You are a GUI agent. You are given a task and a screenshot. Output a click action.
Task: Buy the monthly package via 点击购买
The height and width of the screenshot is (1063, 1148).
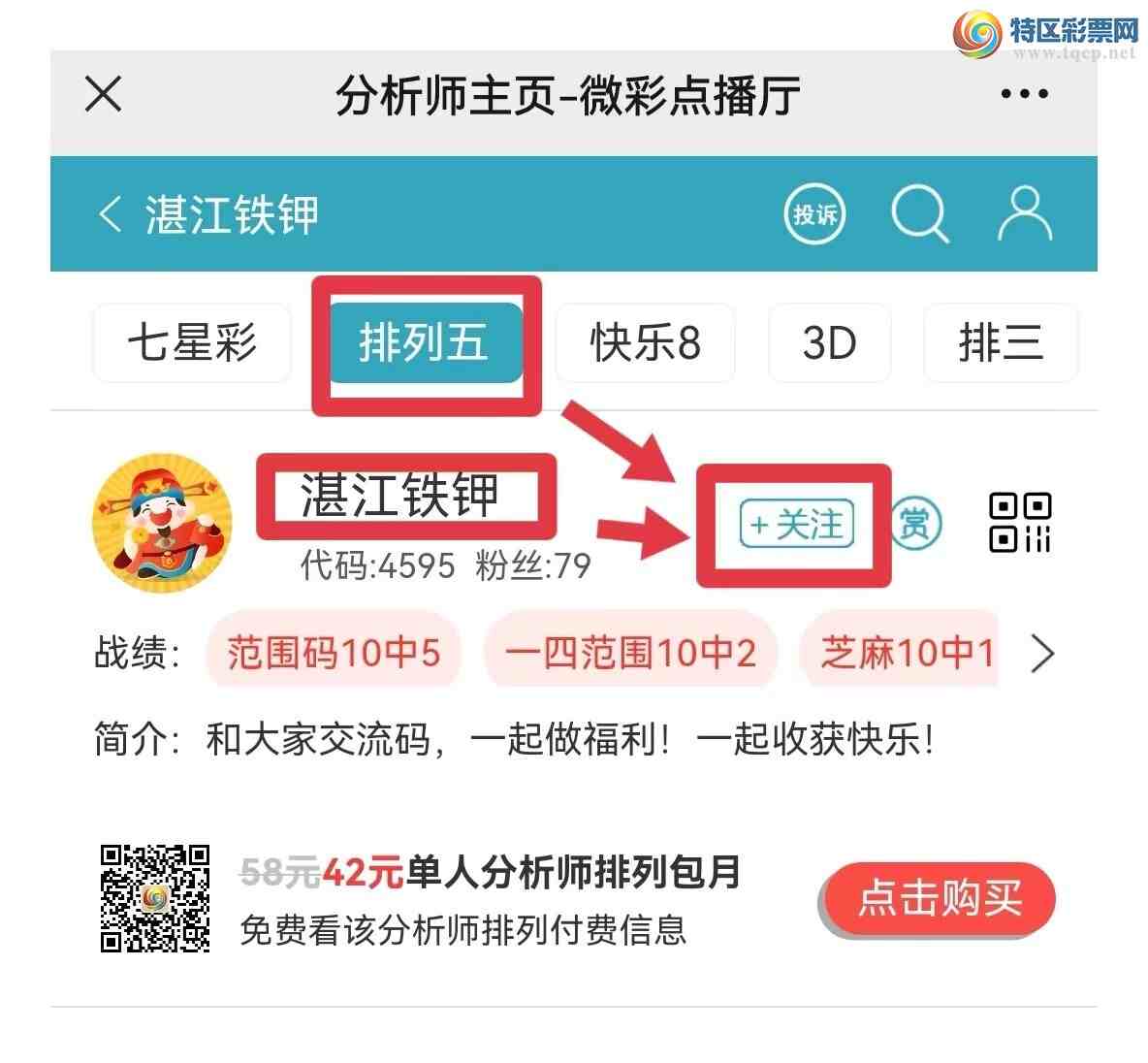(x=938, y=898)
